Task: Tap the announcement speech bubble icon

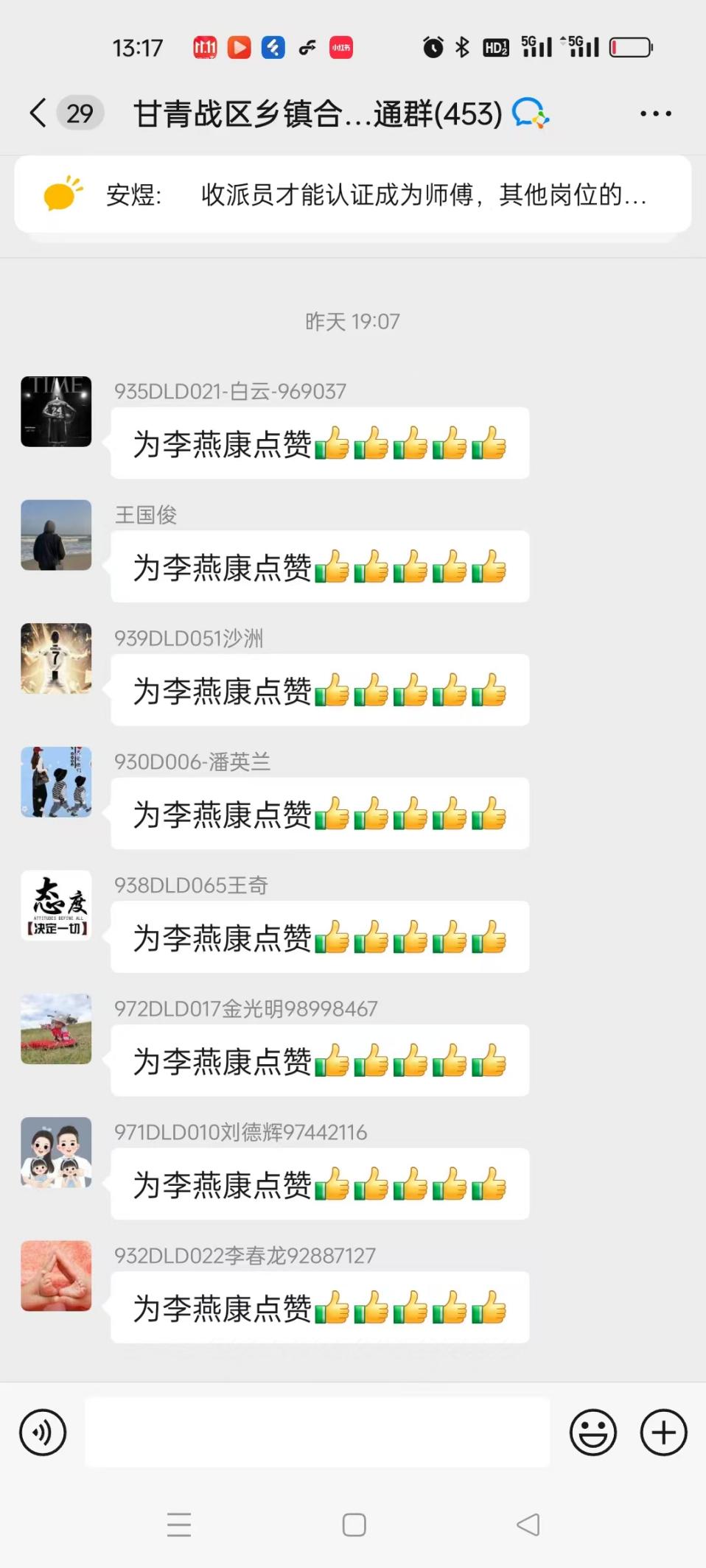Action: pyautogui.click(x=63, y=195)
